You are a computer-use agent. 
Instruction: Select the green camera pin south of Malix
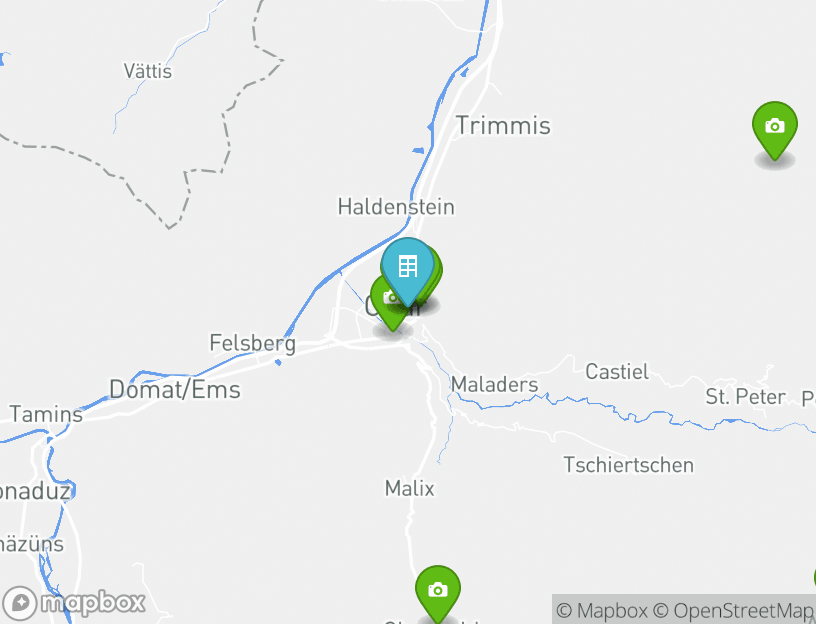pyautogui.click(x=437, y=591)
